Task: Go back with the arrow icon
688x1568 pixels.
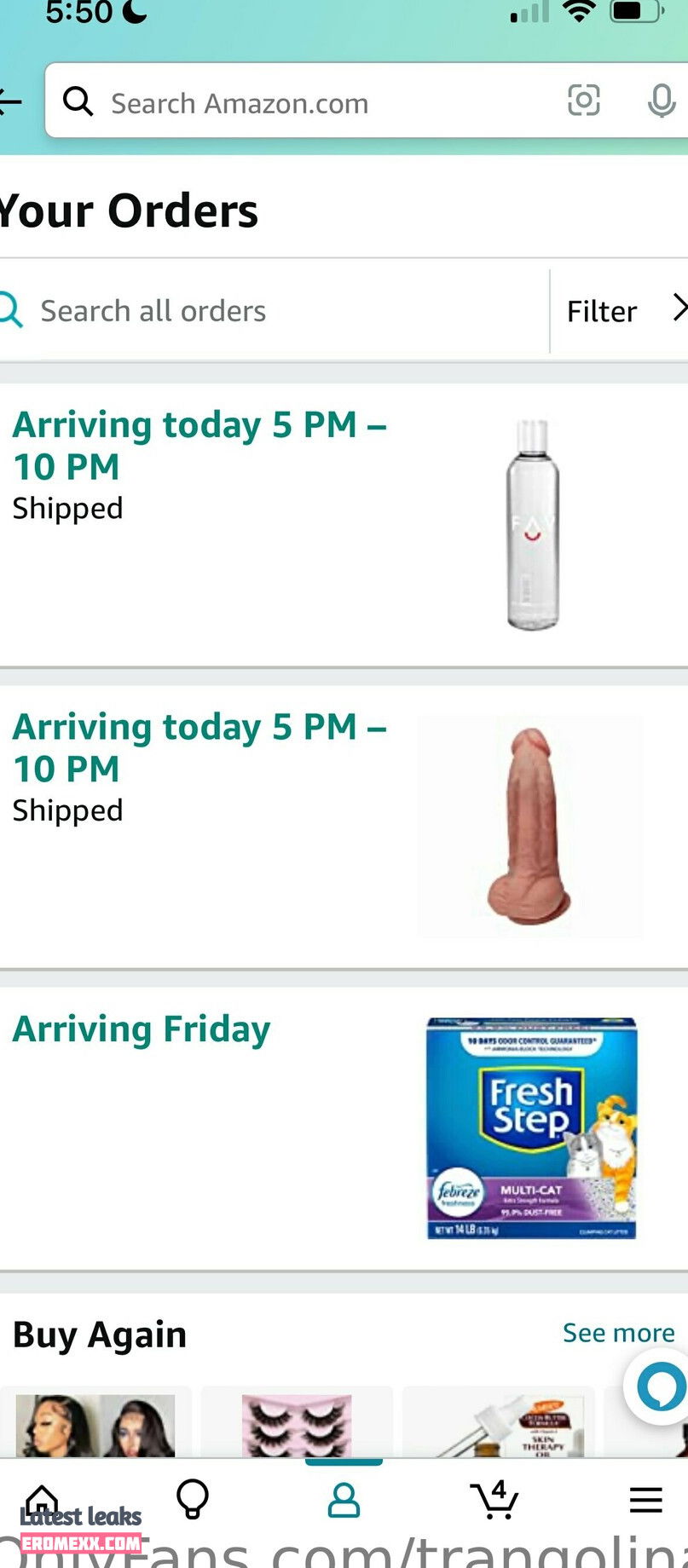Action: [x=10, y=102]
